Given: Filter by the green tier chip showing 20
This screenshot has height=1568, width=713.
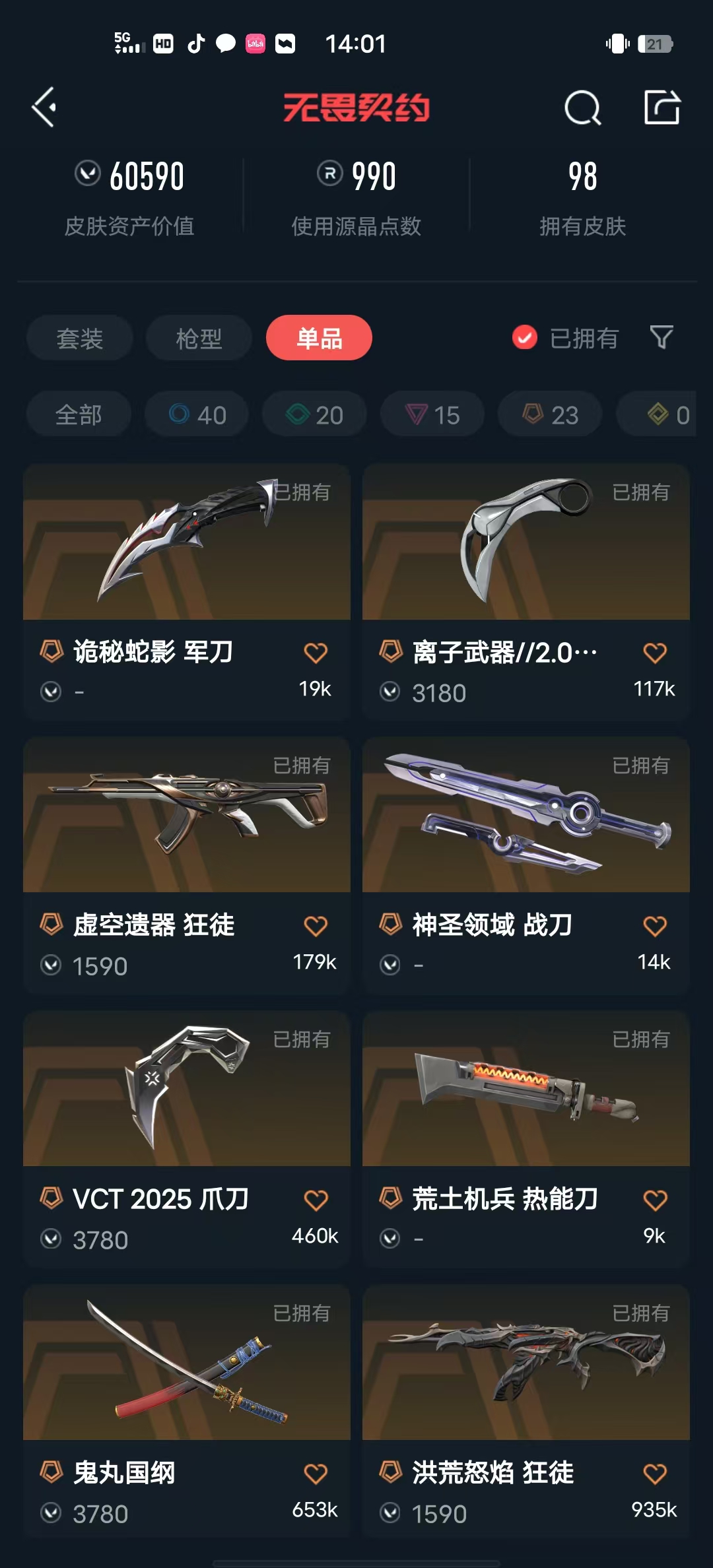Looking at the screenshot, I should pos(314,414).
